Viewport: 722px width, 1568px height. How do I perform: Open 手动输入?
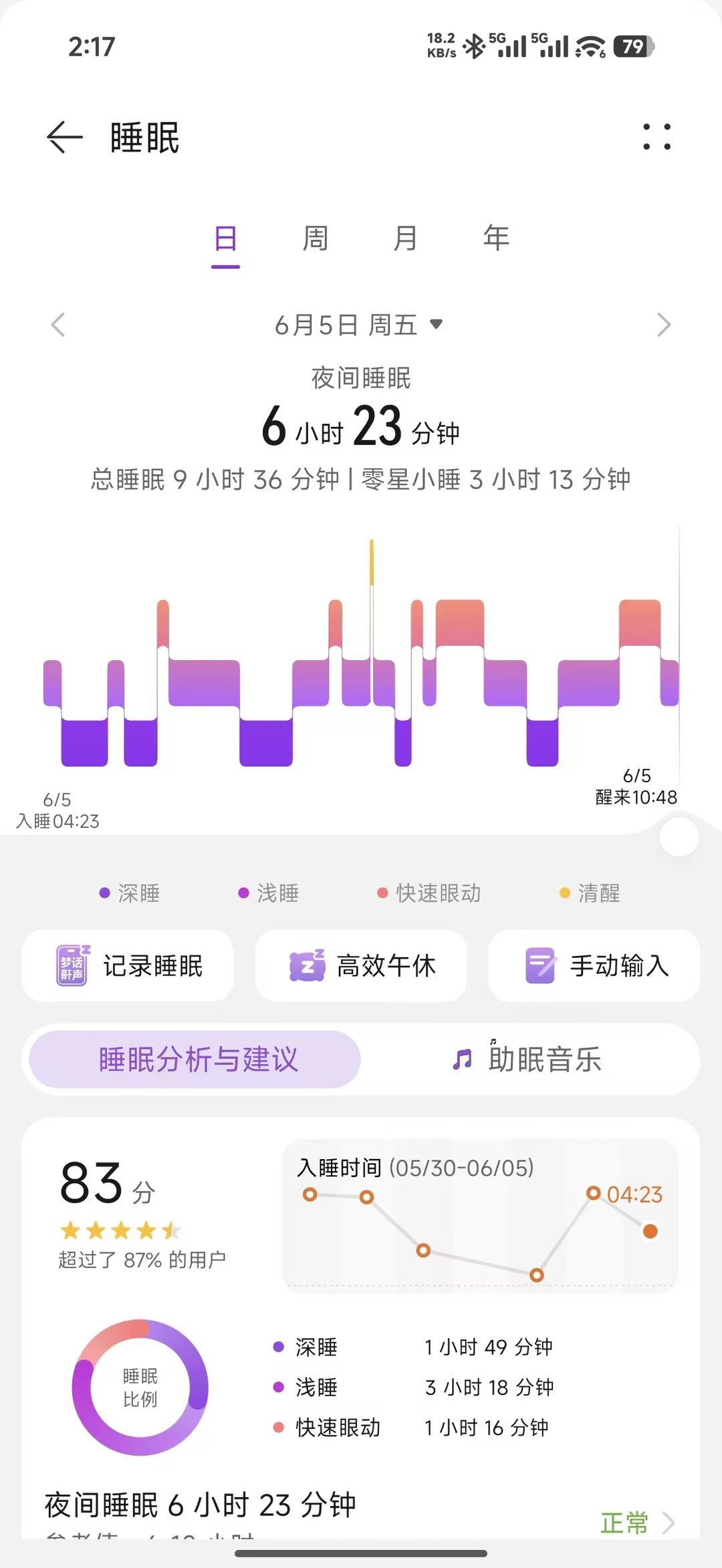[594, 965]
